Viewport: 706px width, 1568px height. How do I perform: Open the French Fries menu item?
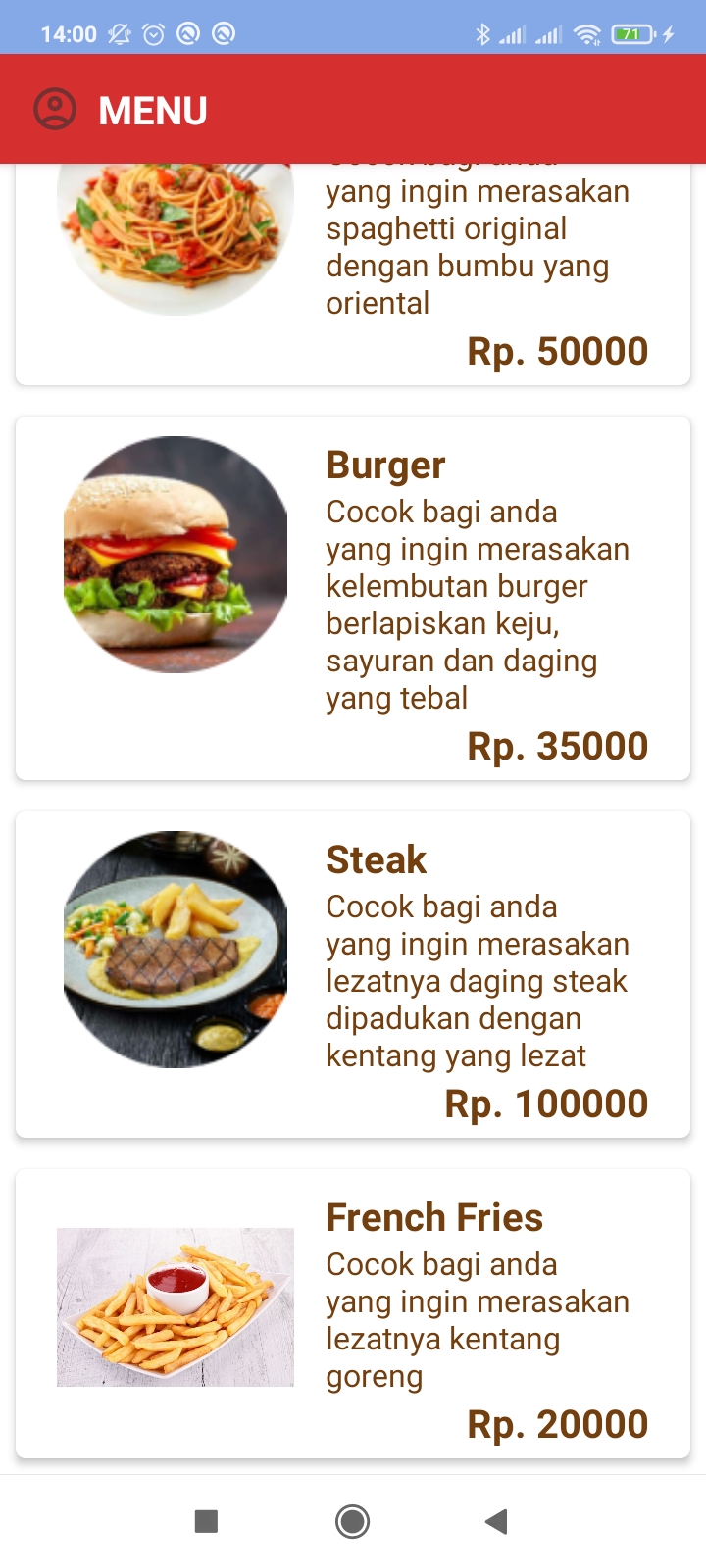point(353,1313)
